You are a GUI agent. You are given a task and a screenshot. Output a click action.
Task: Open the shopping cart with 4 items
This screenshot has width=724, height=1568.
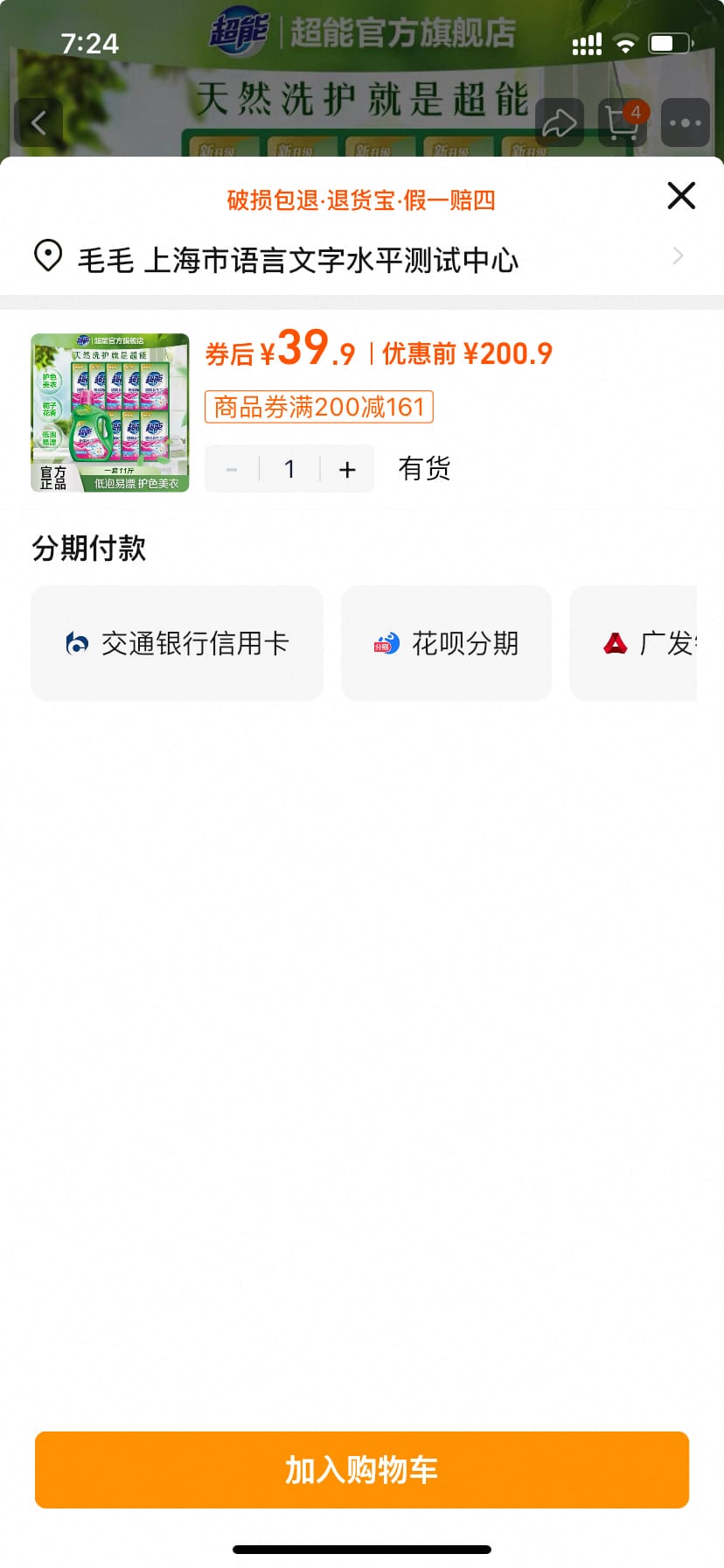click(x=622, y=122)
